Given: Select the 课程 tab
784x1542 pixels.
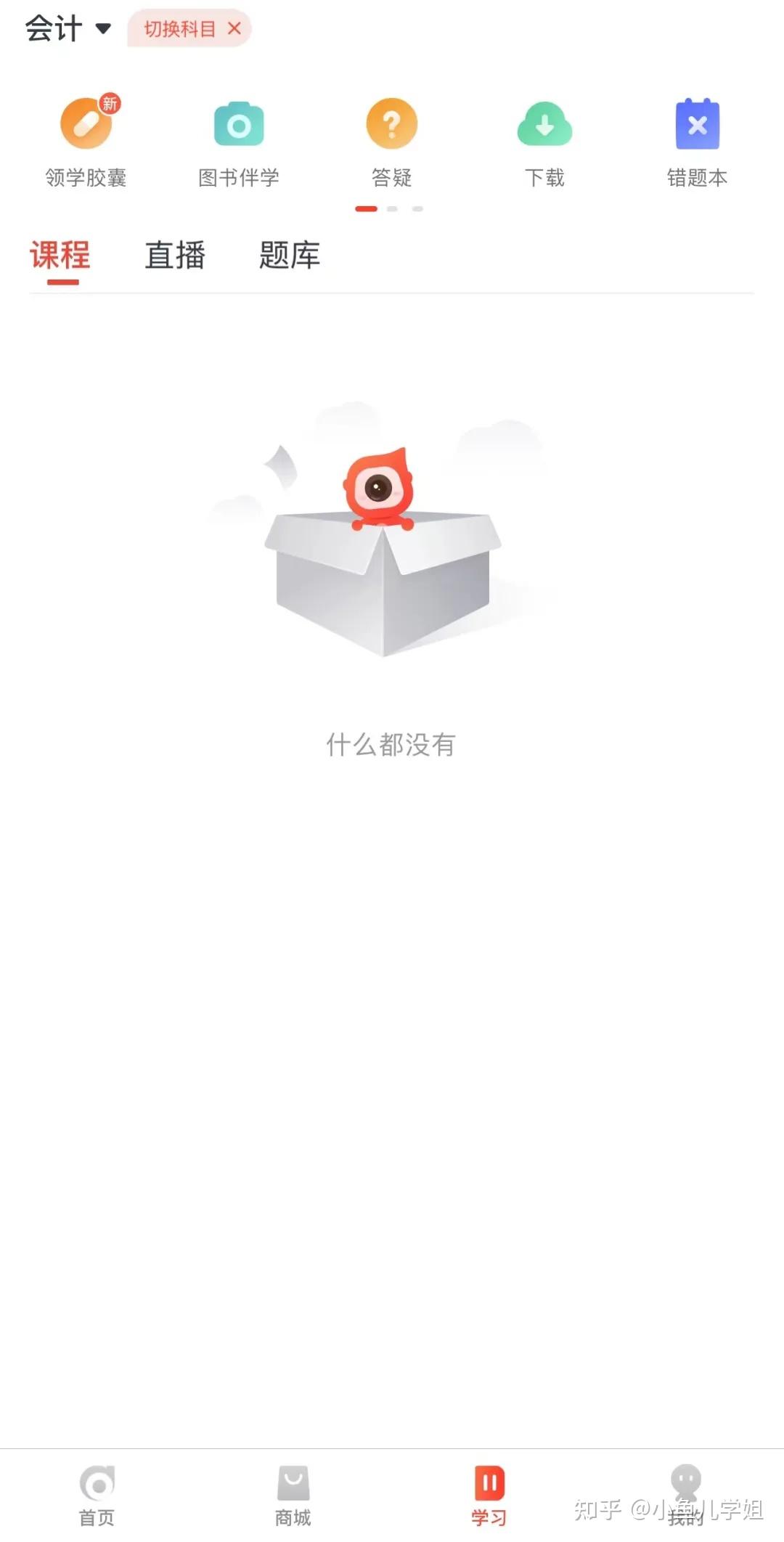Looking at the screenshot, I should tap(60, 256).
